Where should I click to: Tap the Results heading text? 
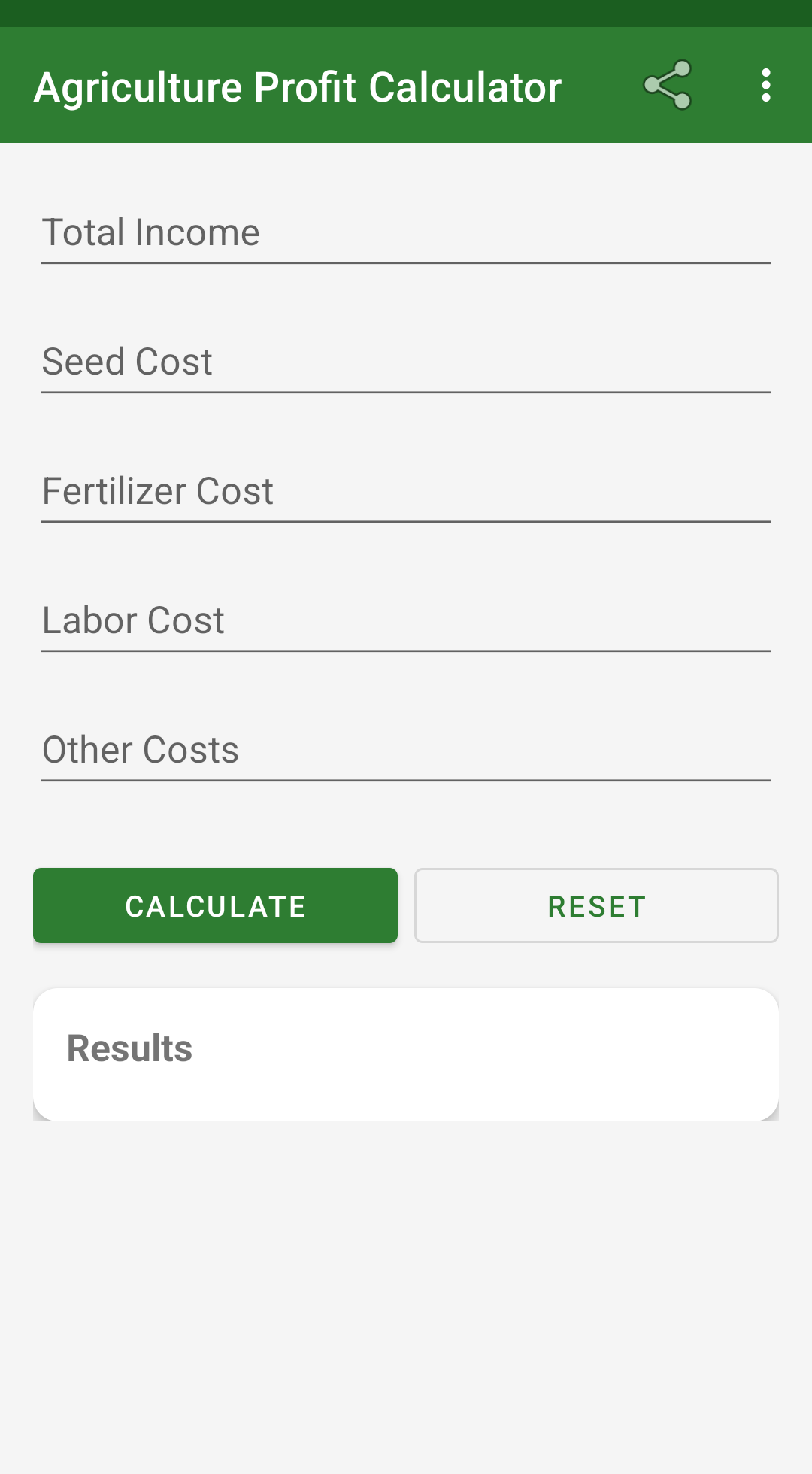[x=129, y=1047]
